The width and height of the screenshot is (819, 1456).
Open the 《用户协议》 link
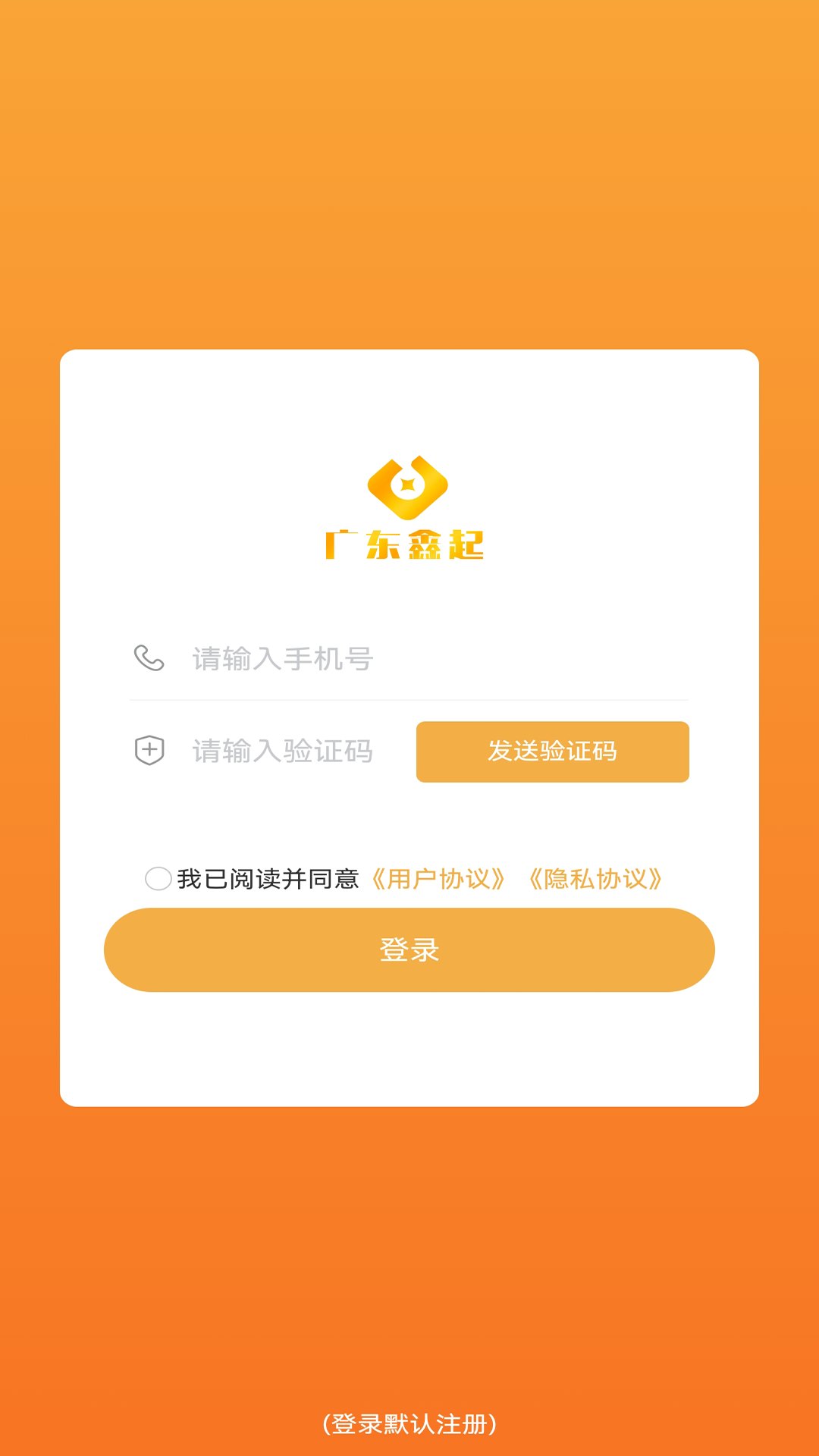(x=438, y=879)
